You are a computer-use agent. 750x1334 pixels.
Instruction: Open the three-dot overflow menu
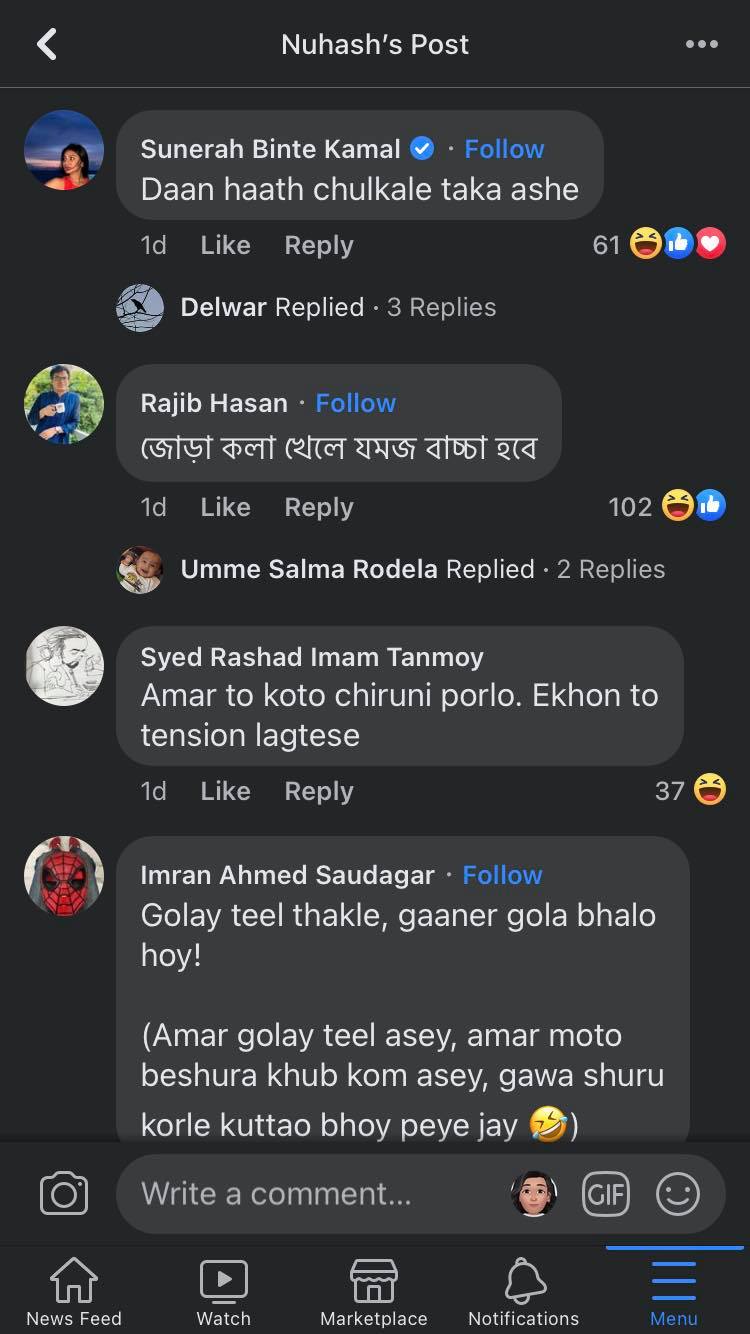coord(701,44)
